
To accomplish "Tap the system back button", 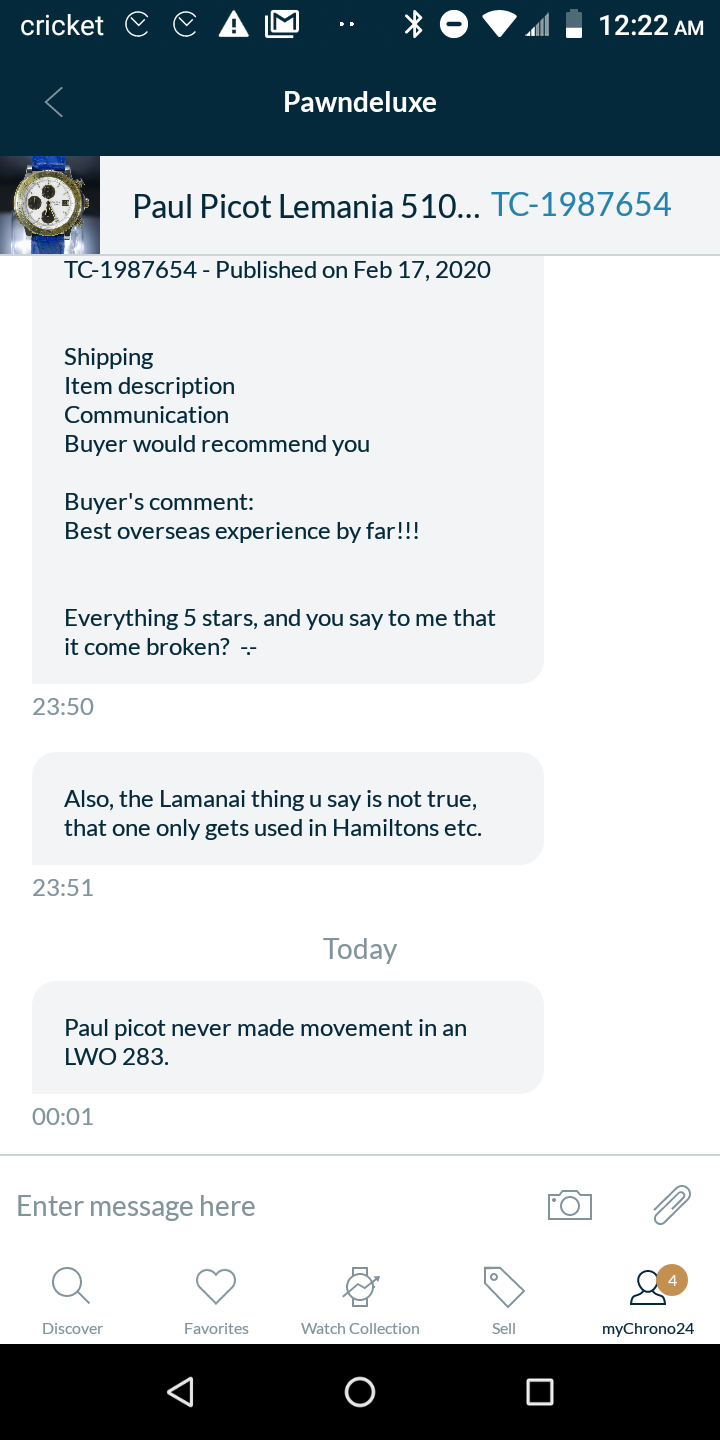I will click(x=180, y=1391).
